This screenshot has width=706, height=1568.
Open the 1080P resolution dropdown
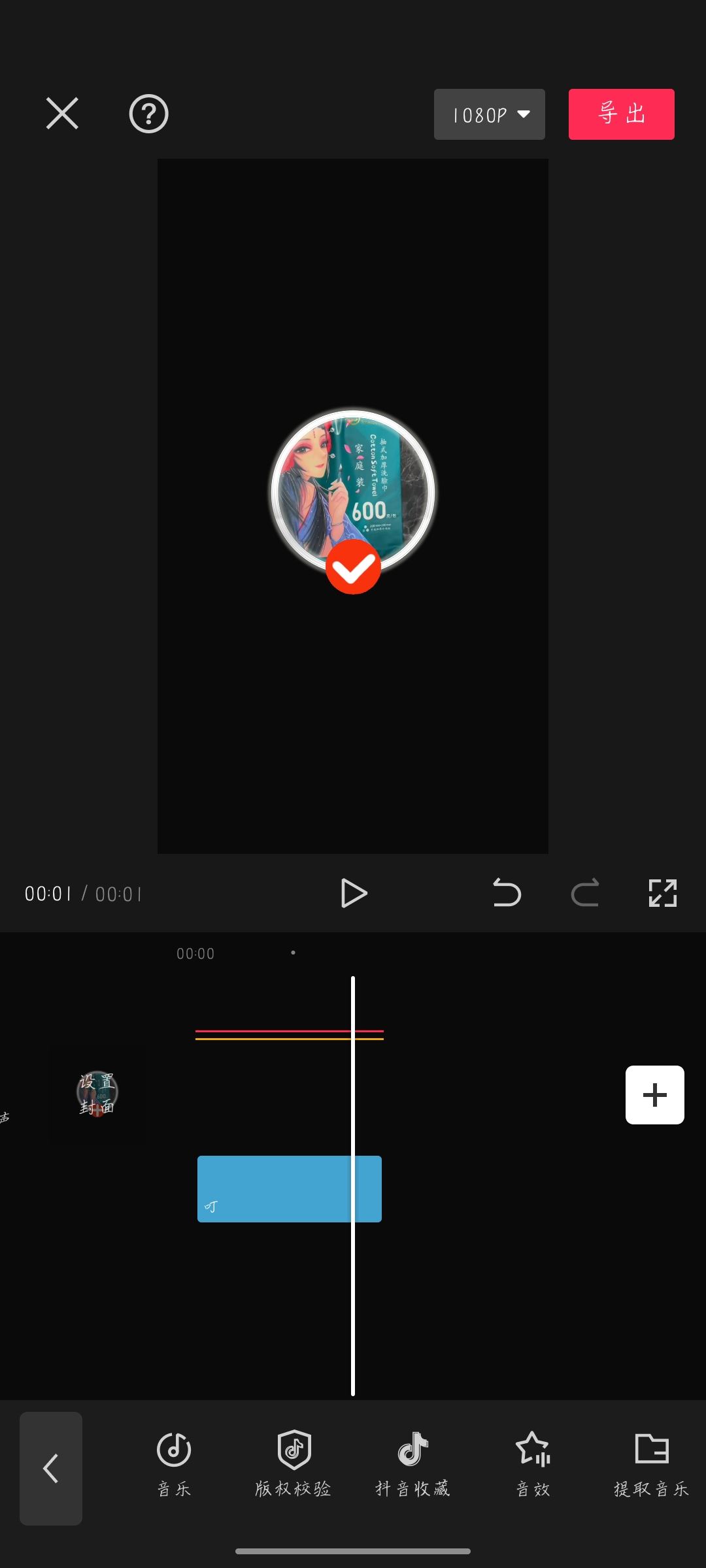(x=489, y=114)
